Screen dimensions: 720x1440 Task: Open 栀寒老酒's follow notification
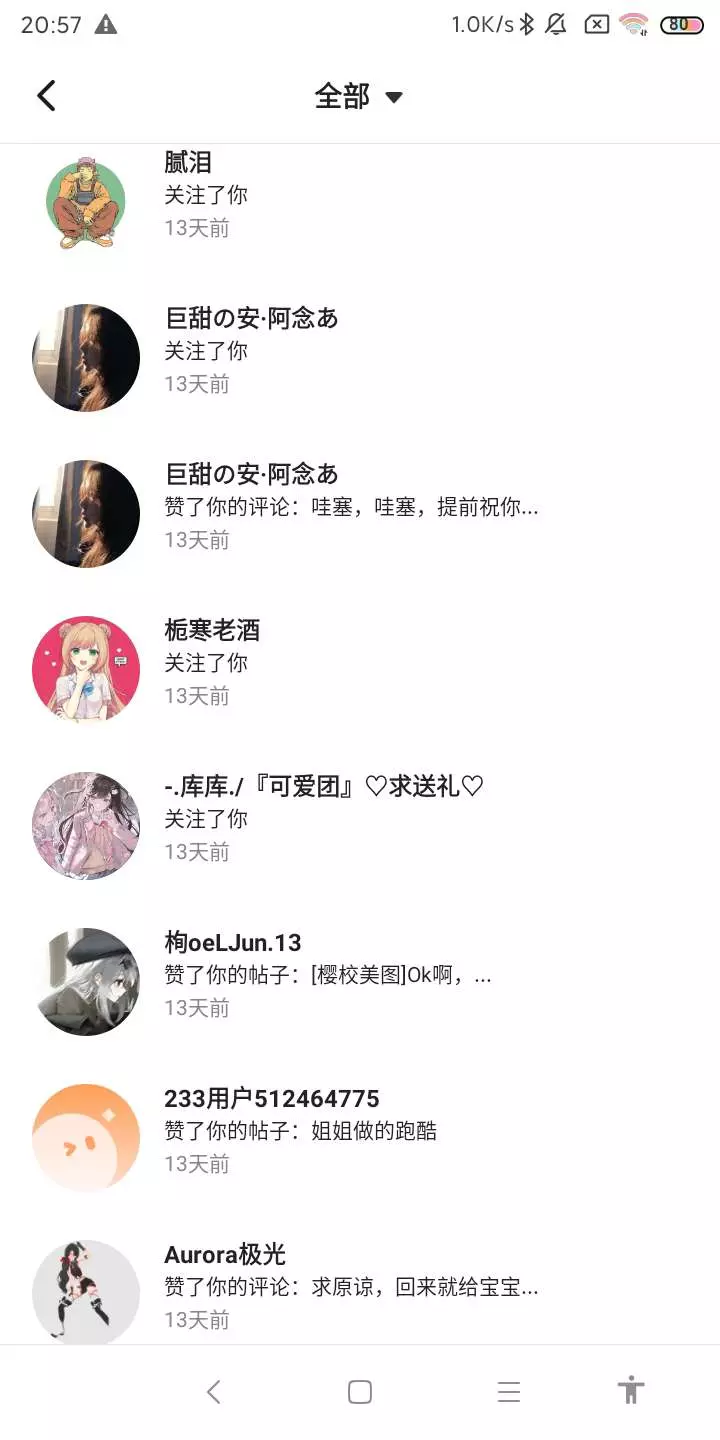[x=360, y=670]
